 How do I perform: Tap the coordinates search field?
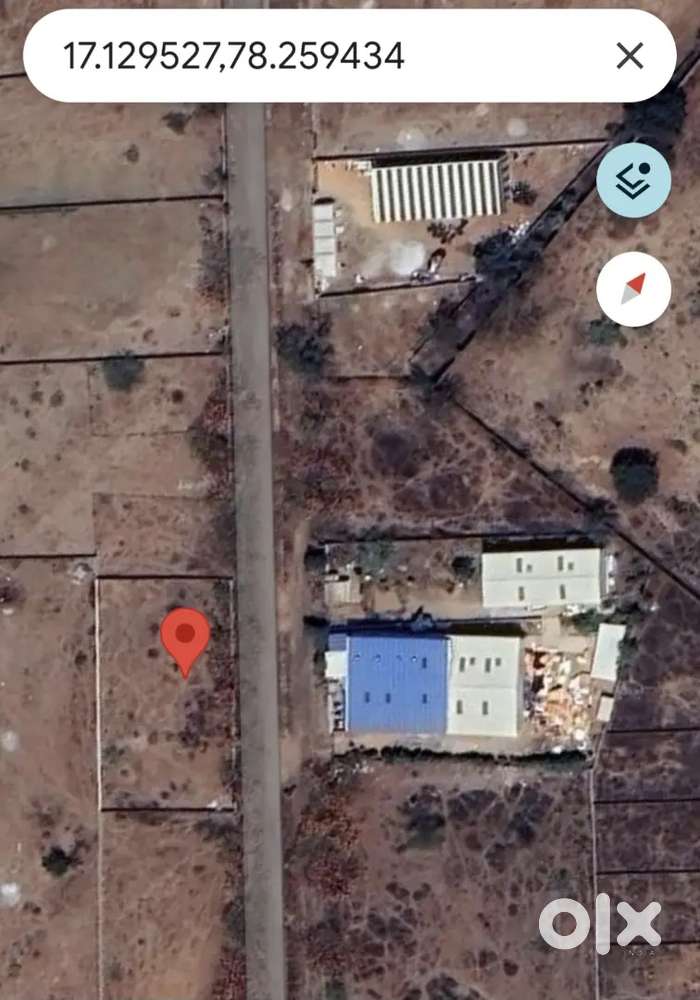point(300,56)
